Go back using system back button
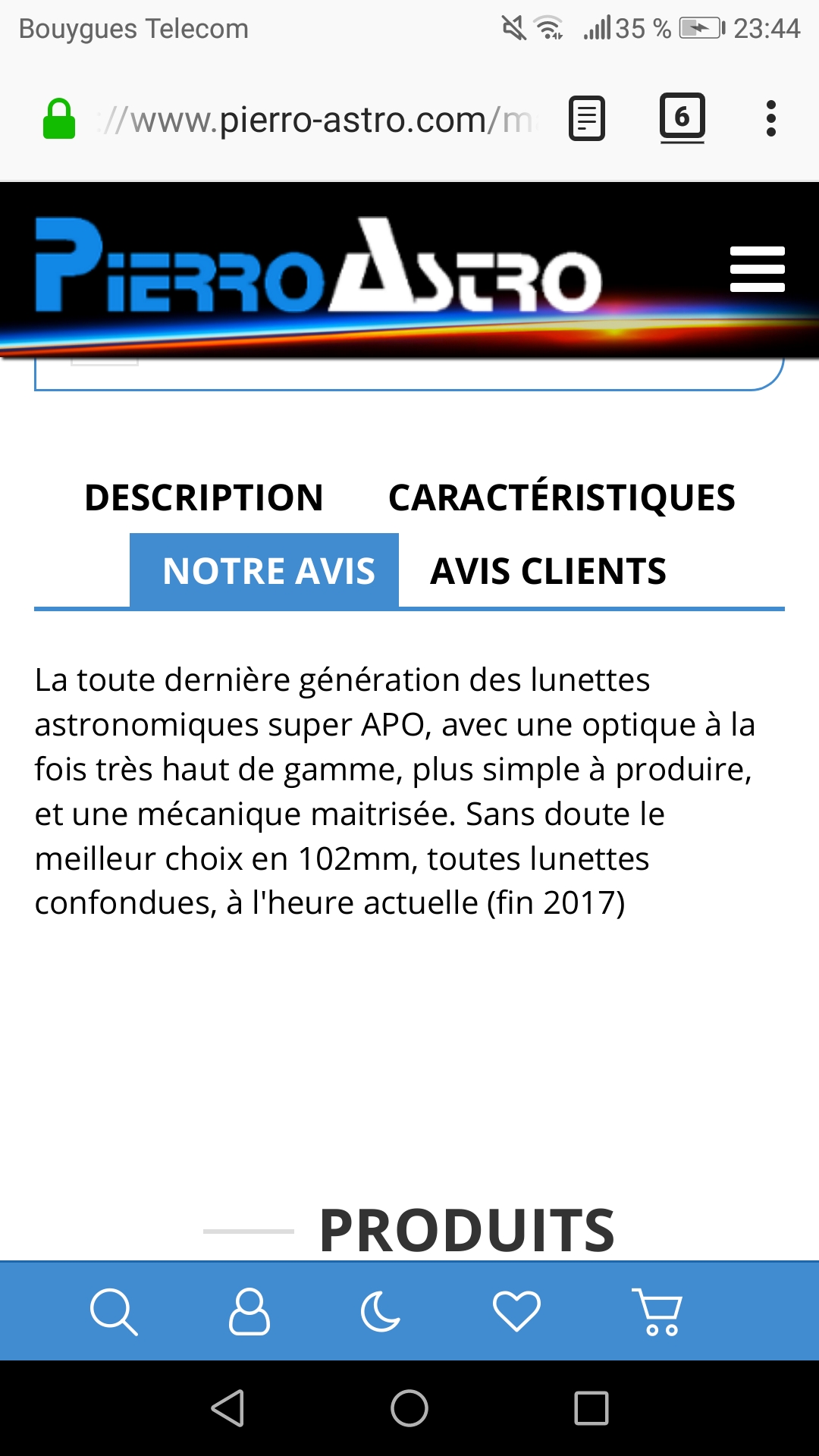Screen dimensions: 819x1456 coord(227,1408)
